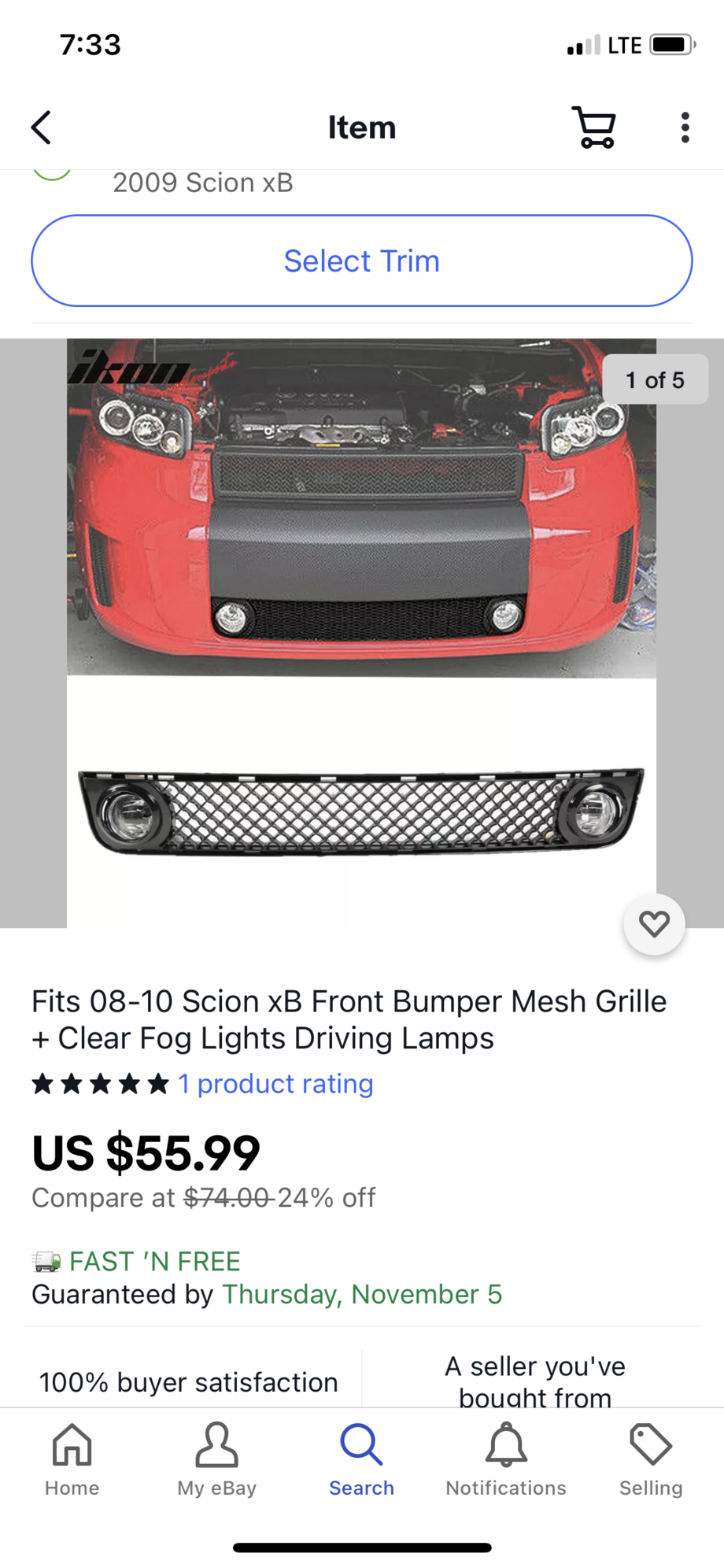The image size is (724, 1568).
Task: View the 1 product rating link
Action: click(275, 1084)
